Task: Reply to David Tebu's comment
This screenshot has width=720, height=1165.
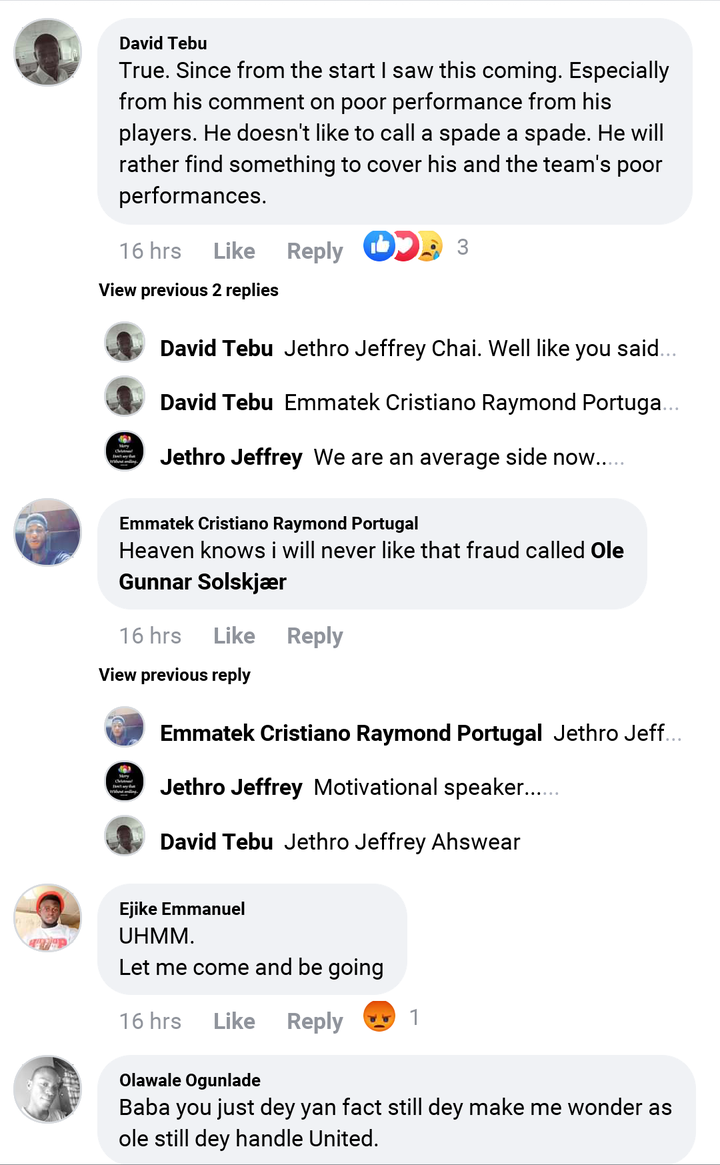Action: click(x=314, y=251)
